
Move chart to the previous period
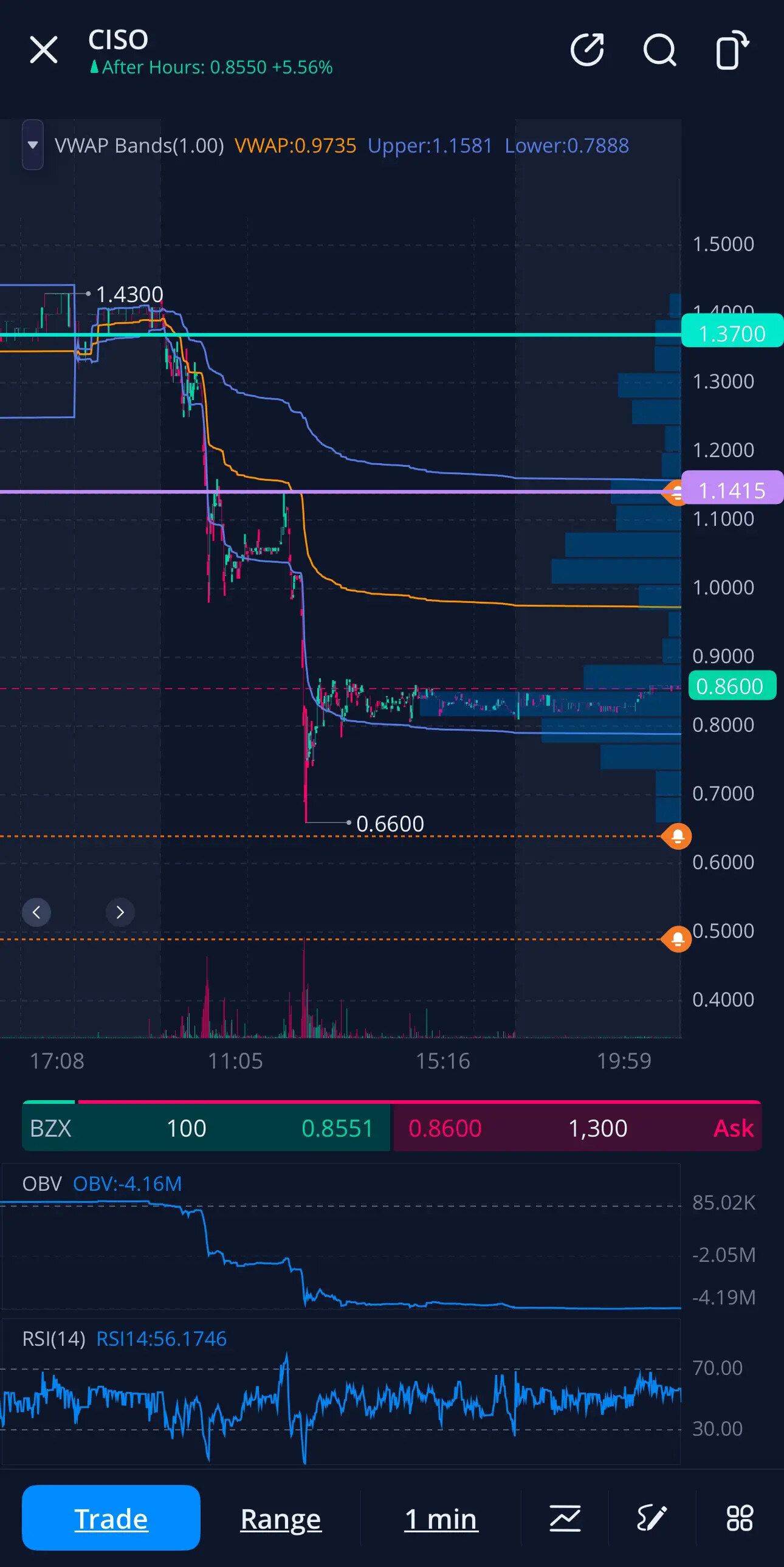click(x=36, y=912)
